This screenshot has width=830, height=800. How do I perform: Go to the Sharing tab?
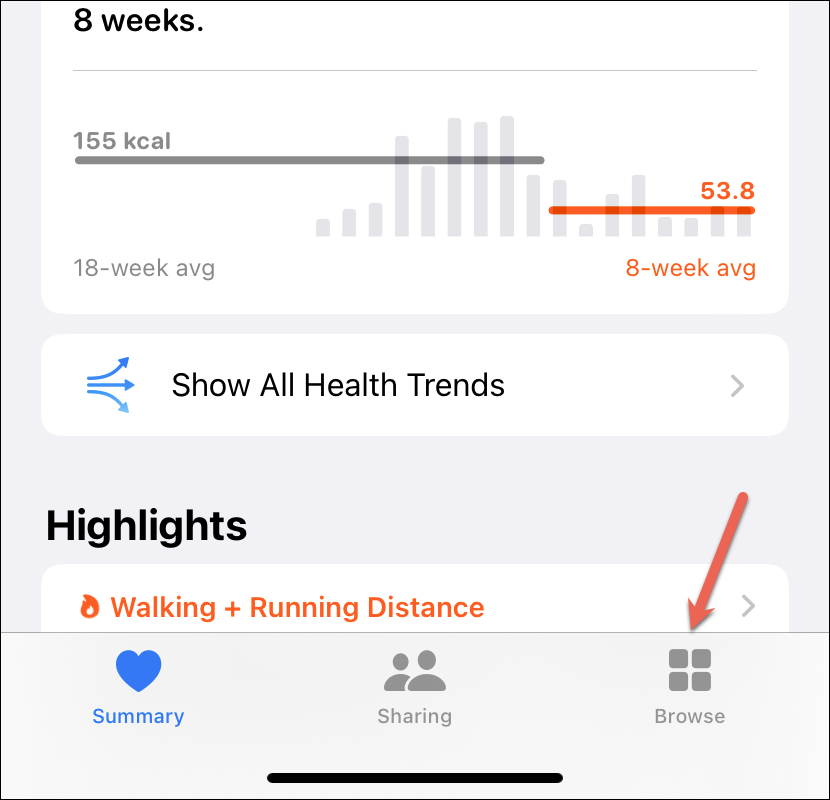coord(414,686)
